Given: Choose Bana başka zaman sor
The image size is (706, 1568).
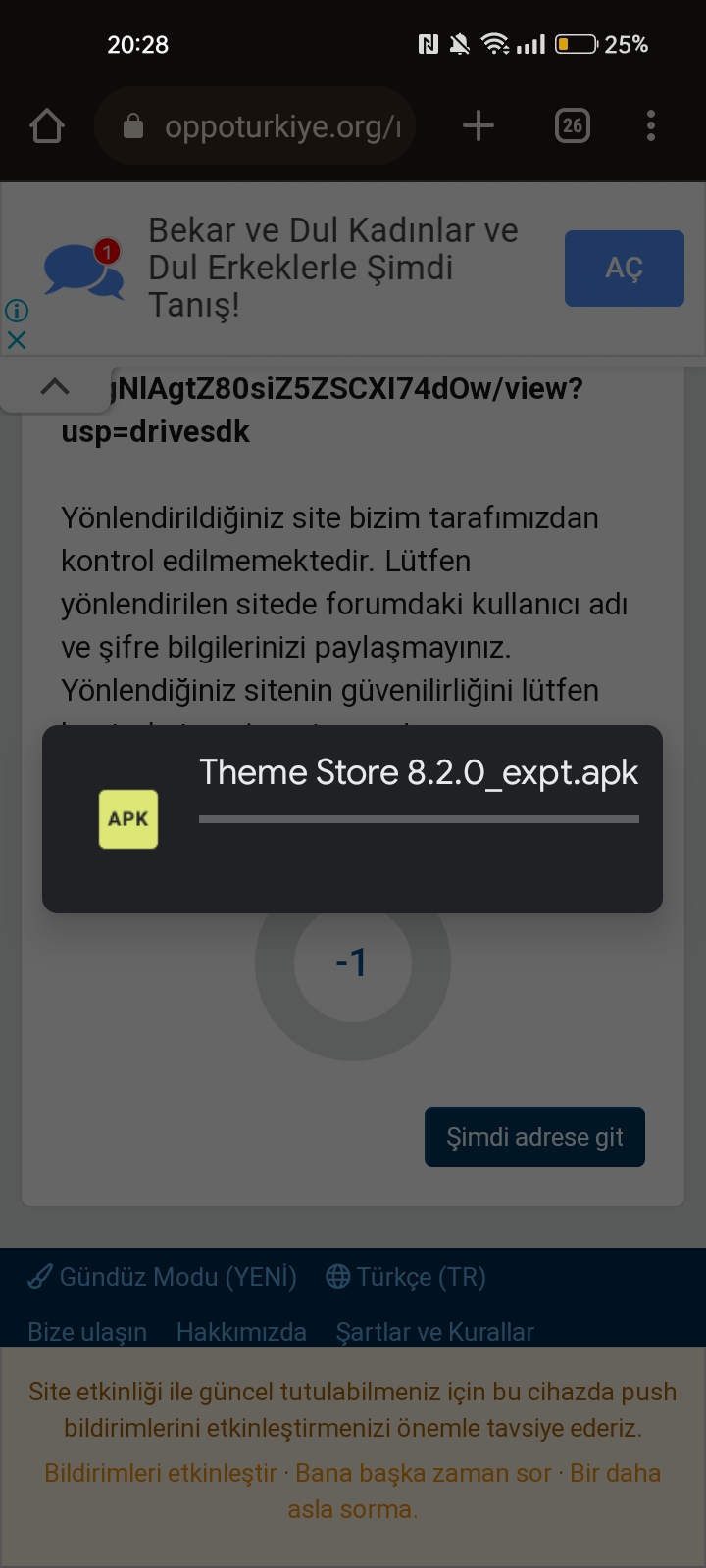Looking at the screenshot, I should 423,1473.
